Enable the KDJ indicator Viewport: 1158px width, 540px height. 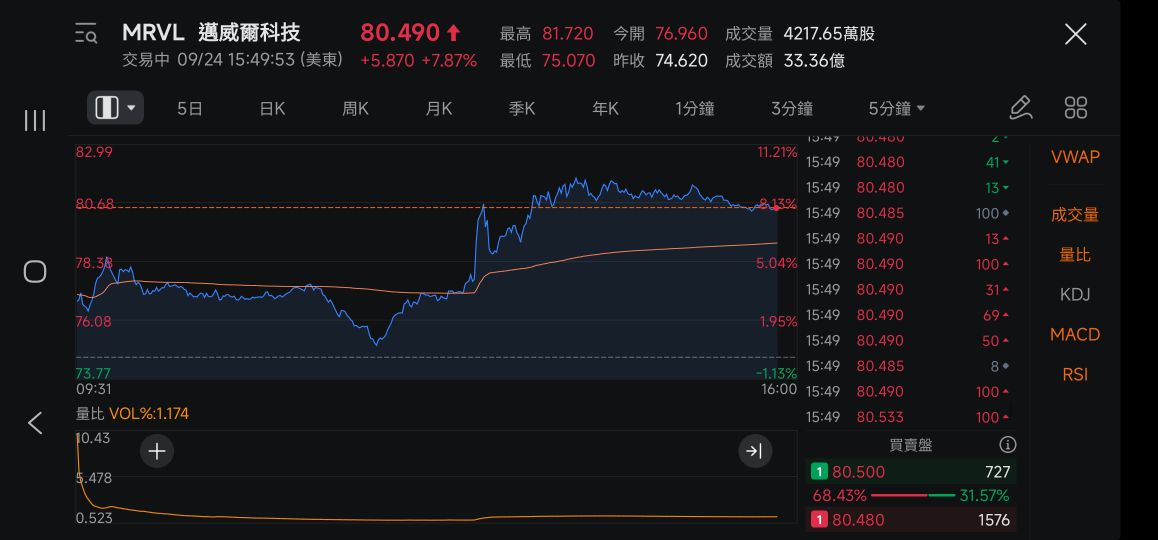1075,295
